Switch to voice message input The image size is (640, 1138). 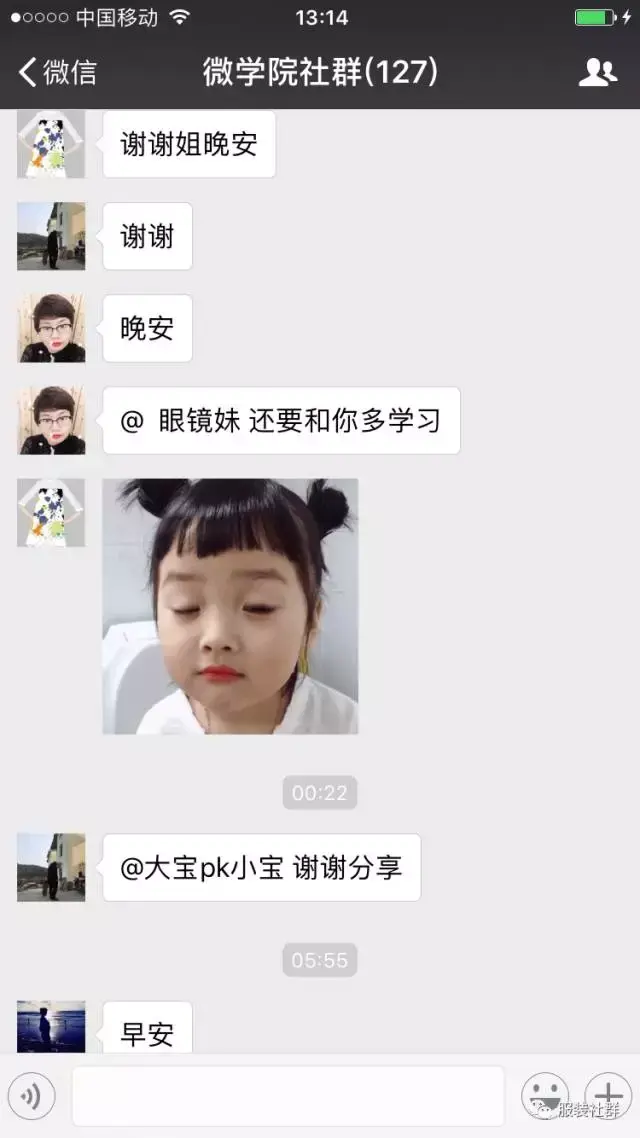tap(31, 1096)
